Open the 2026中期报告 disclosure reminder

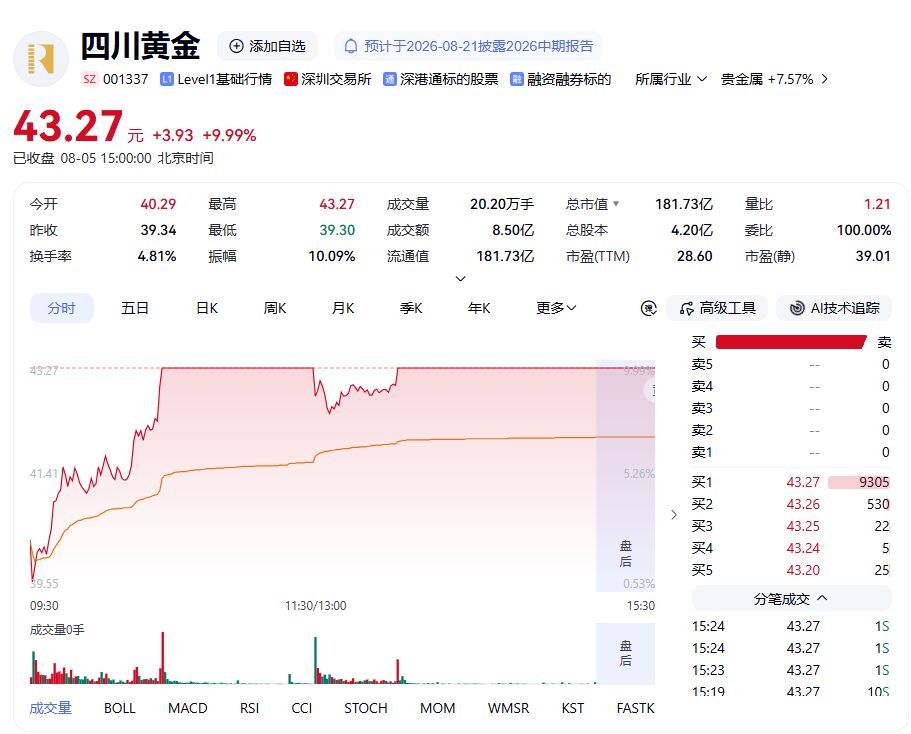coord(468,46)
